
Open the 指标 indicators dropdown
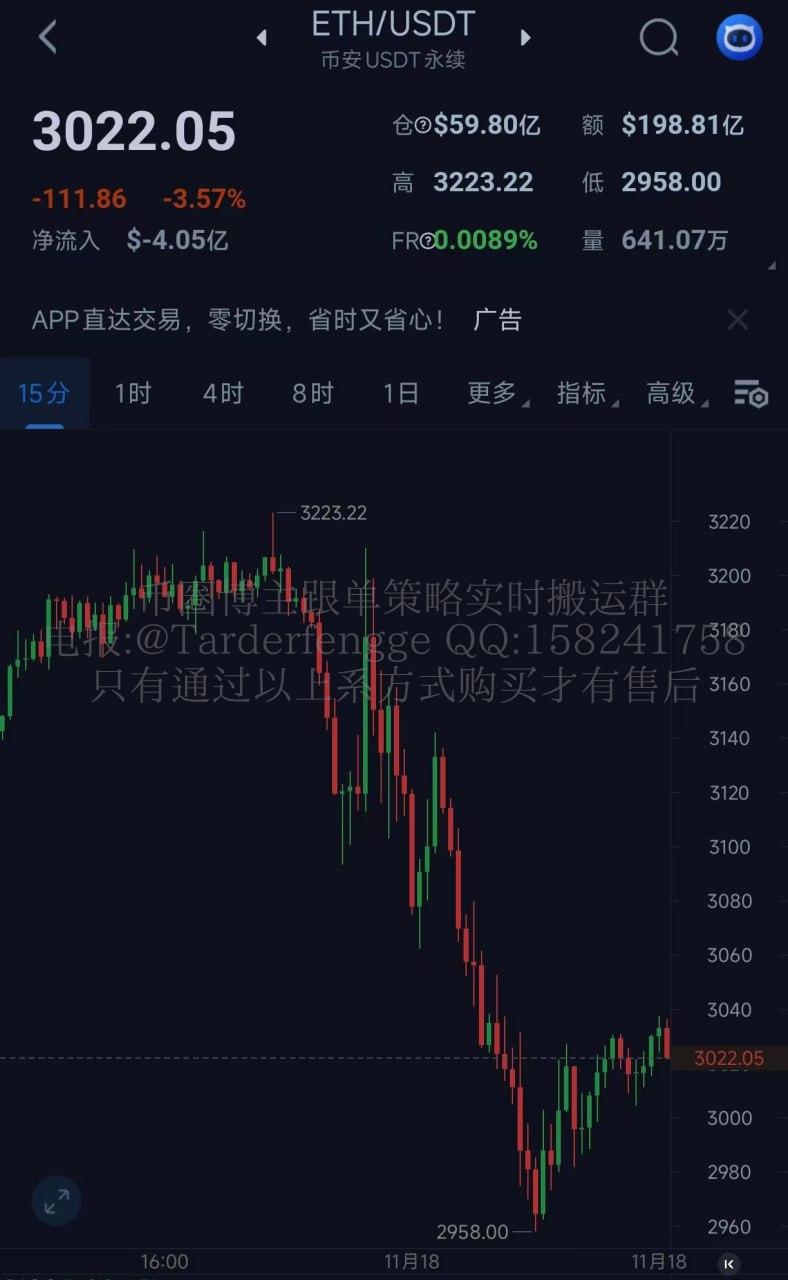[584, 393]
